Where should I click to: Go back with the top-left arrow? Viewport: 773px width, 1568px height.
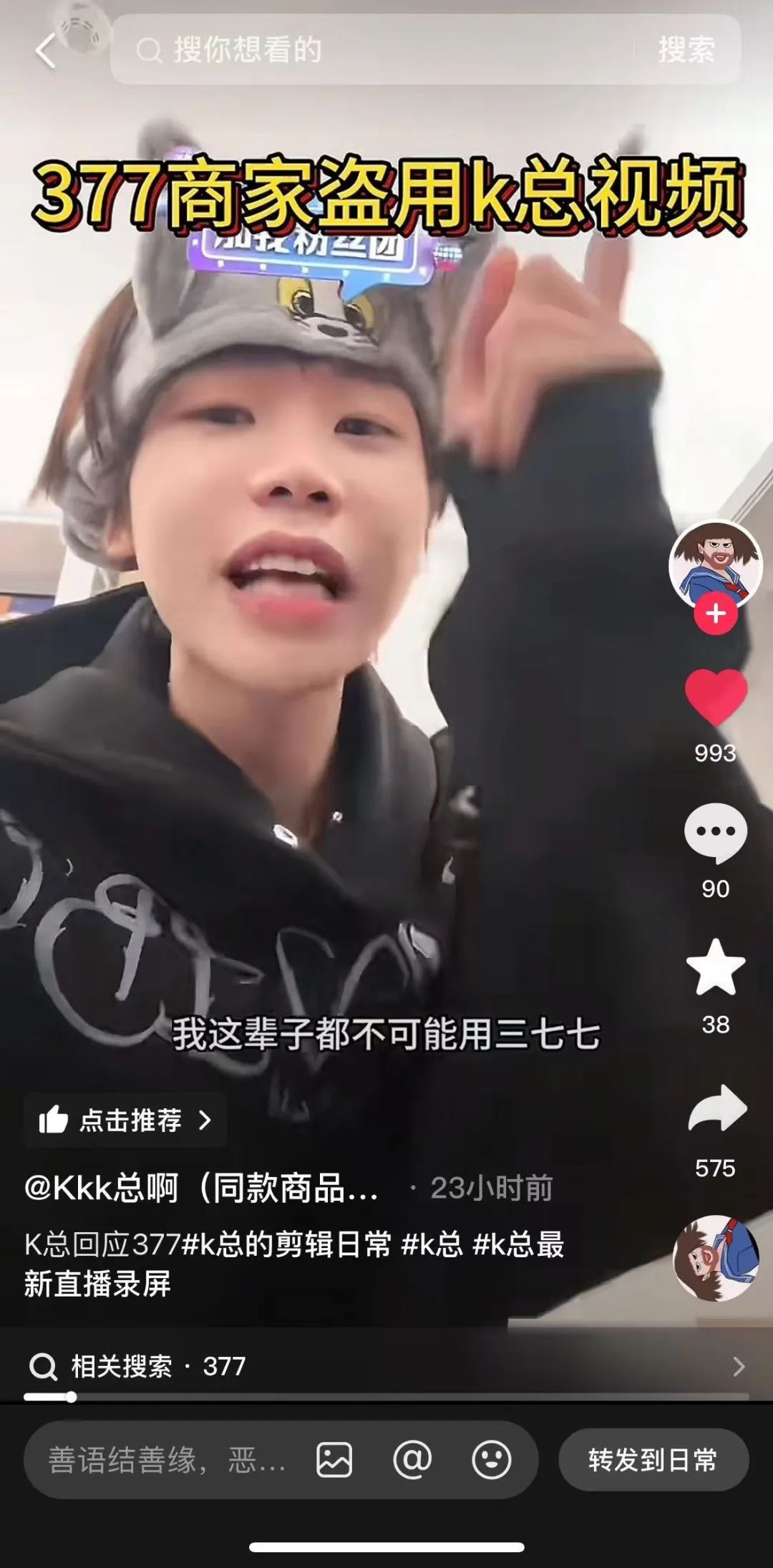[x=46, y=51]
